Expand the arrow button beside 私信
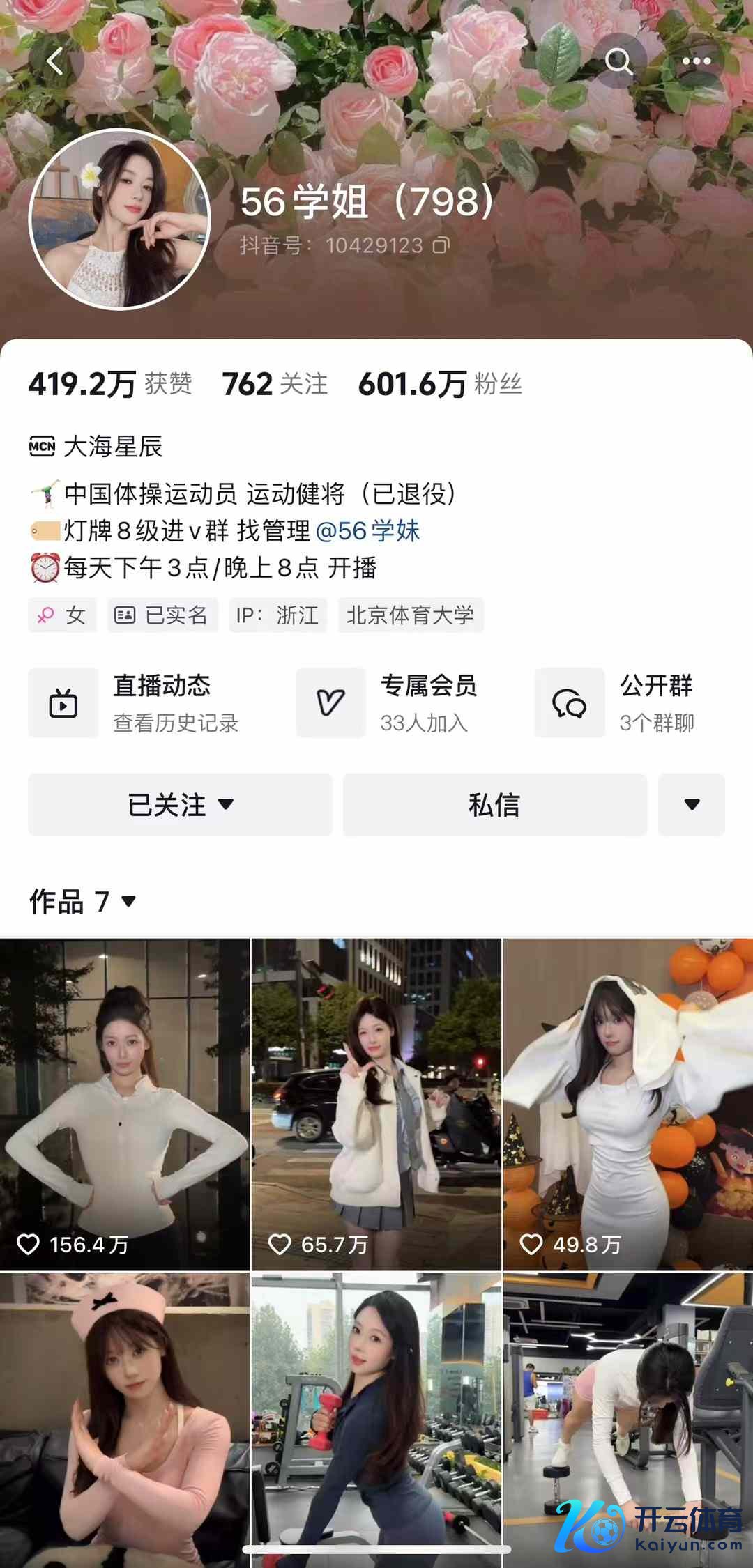 pyautogui.click(x=691, y=805)
